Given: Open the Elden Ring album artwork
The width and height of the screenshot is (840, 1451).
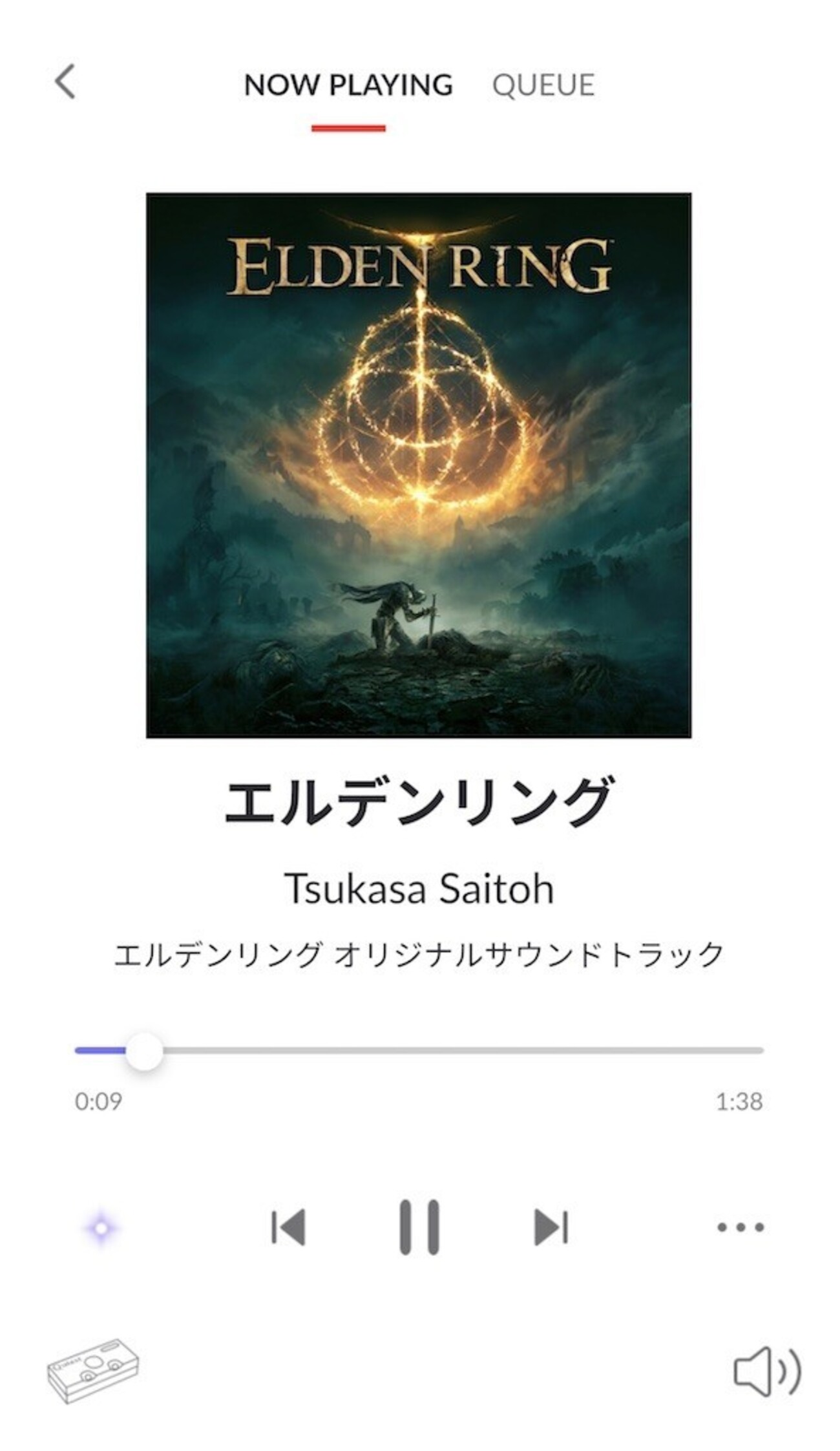Looking at the screenshot, I should (x=419, y=465).
